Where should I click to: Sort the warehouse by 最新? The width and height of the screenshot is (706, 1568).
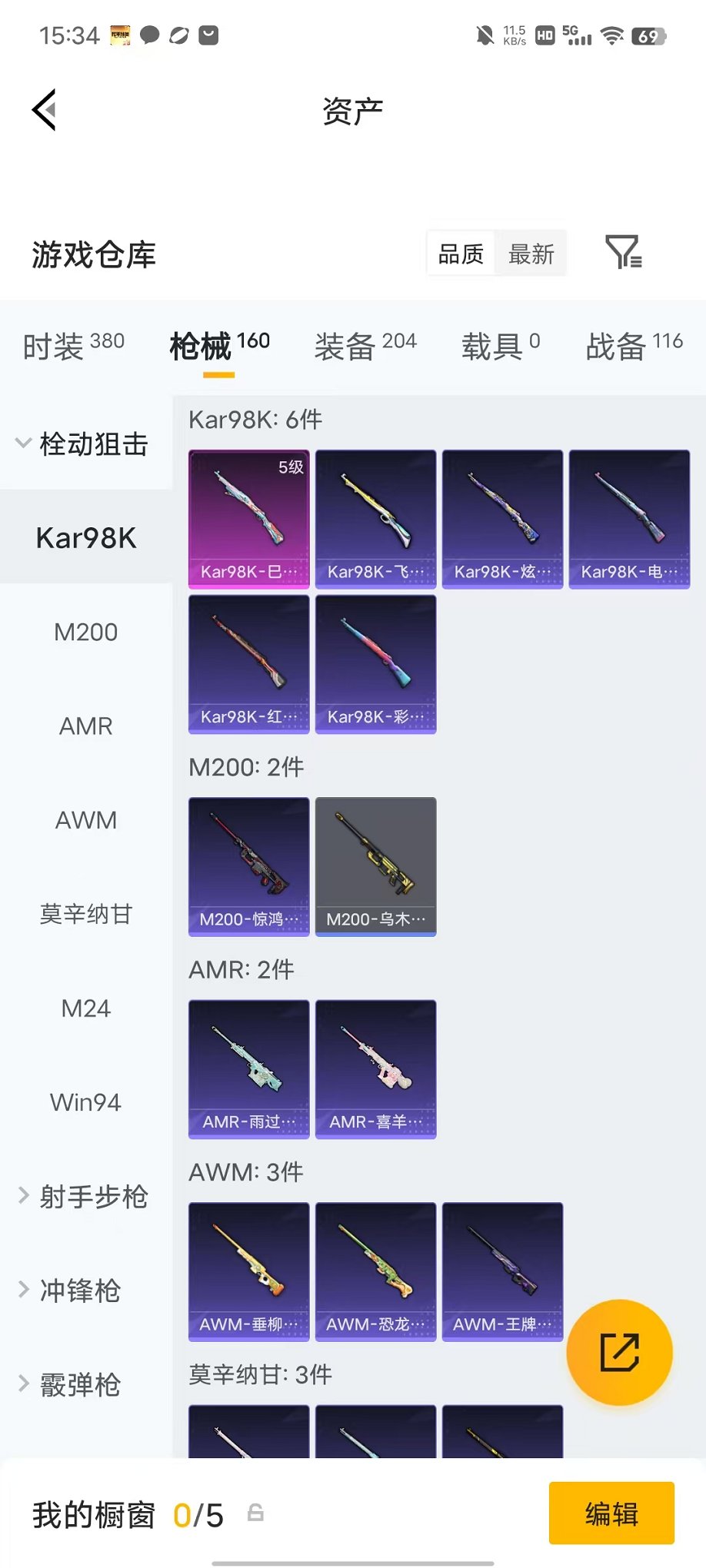point(531,254)
